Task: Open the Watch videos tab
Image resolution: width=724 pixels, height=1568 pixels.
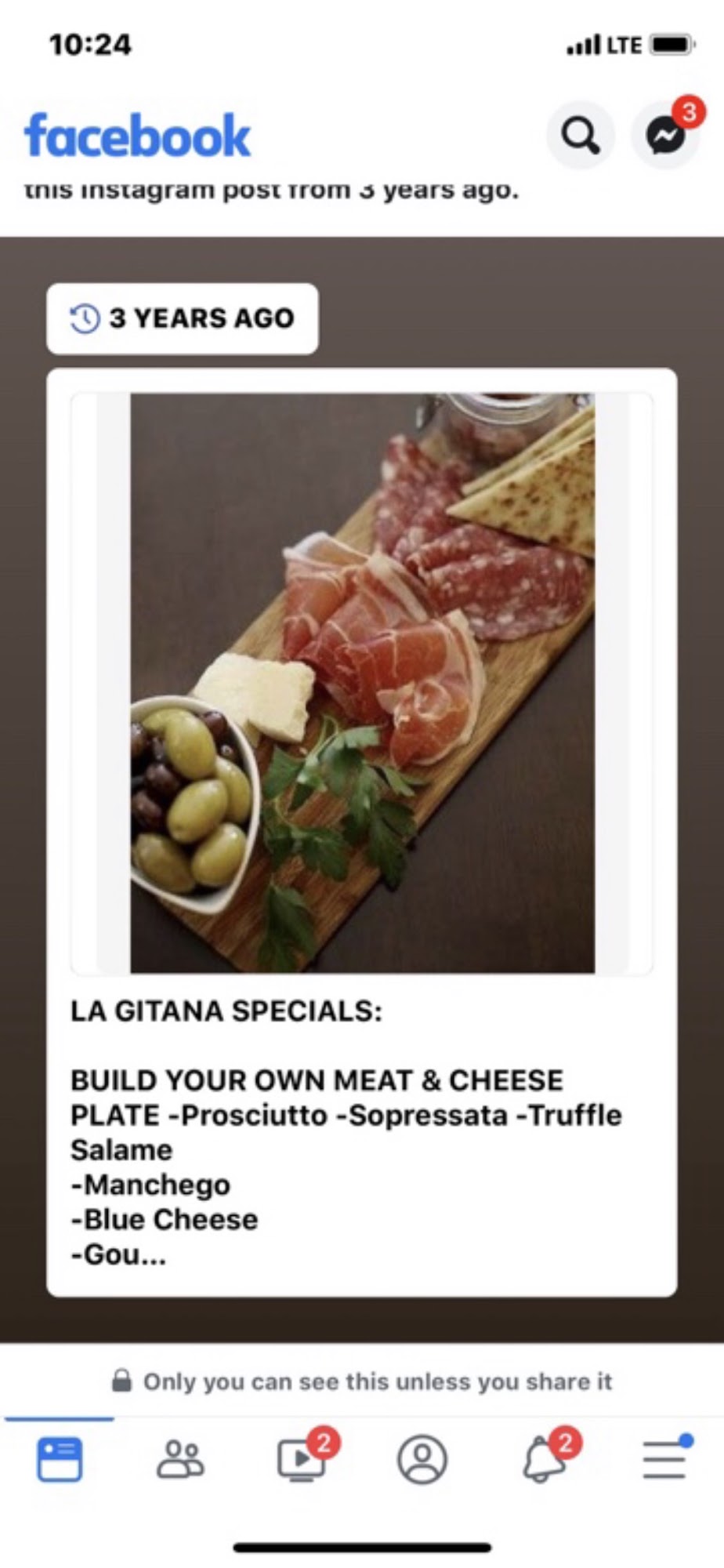Action: pyautogui.click(x=302, y=1459)
